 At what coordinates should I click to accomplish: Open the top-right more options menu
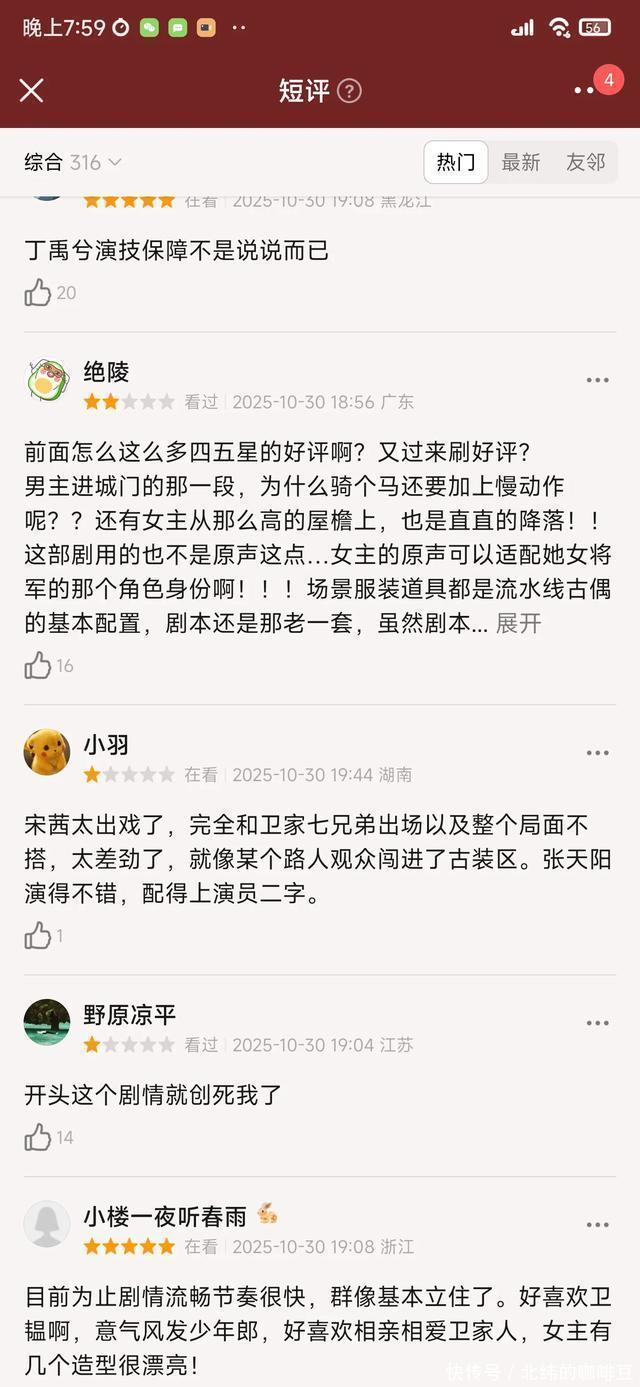[x=585, y=90]
